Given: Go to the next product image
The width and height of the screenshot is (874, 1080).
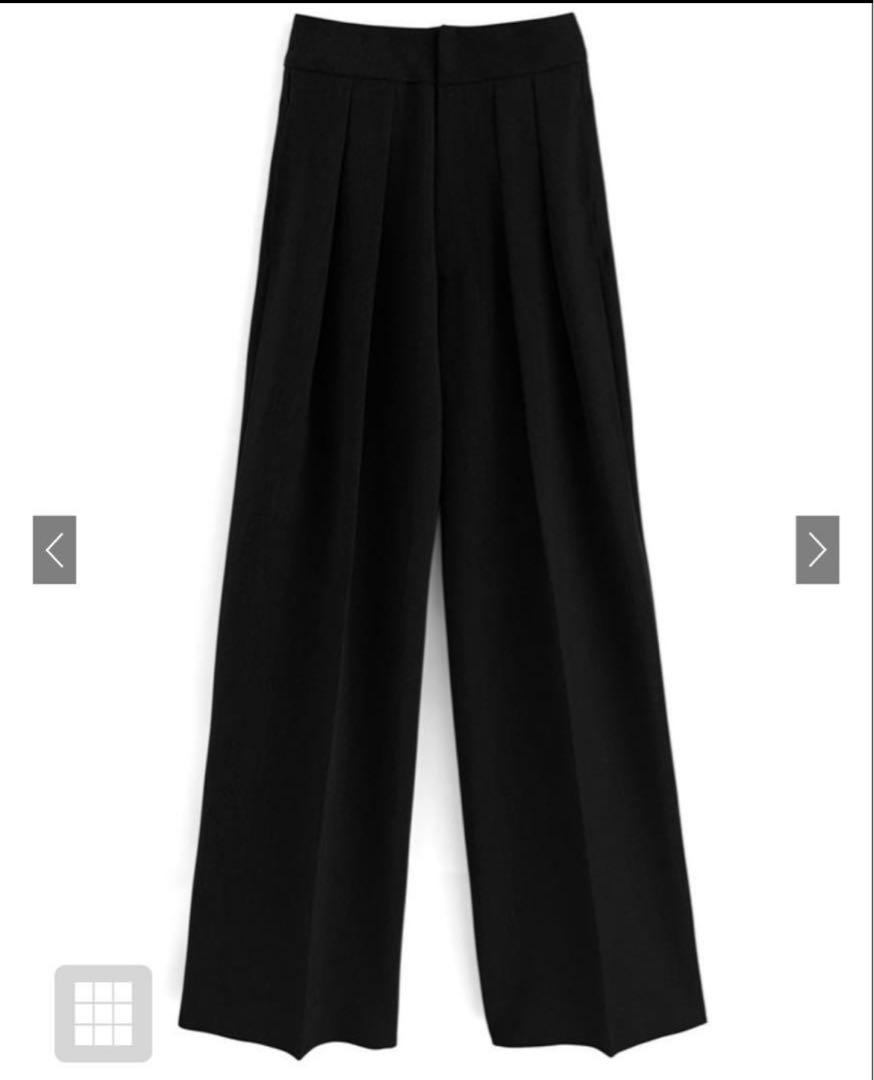Looking at the screenshot, I should 817,550.
